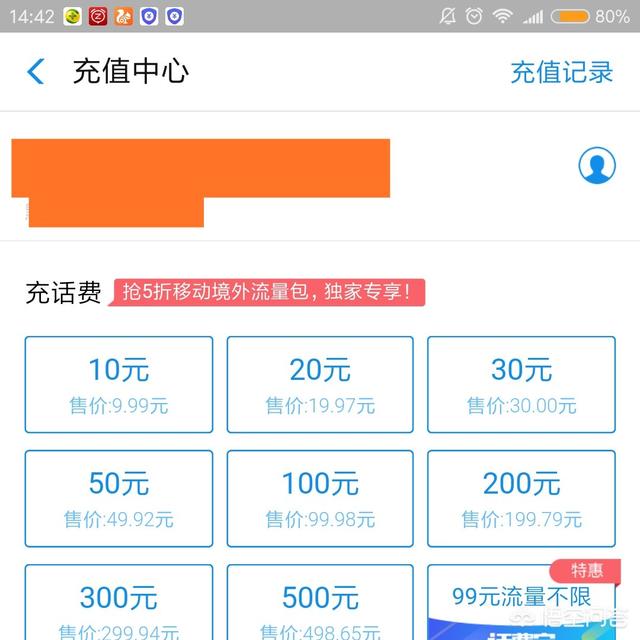Choose the 30元 recharge amount
The width and height of the screenshot is (640, 640).
521,384
